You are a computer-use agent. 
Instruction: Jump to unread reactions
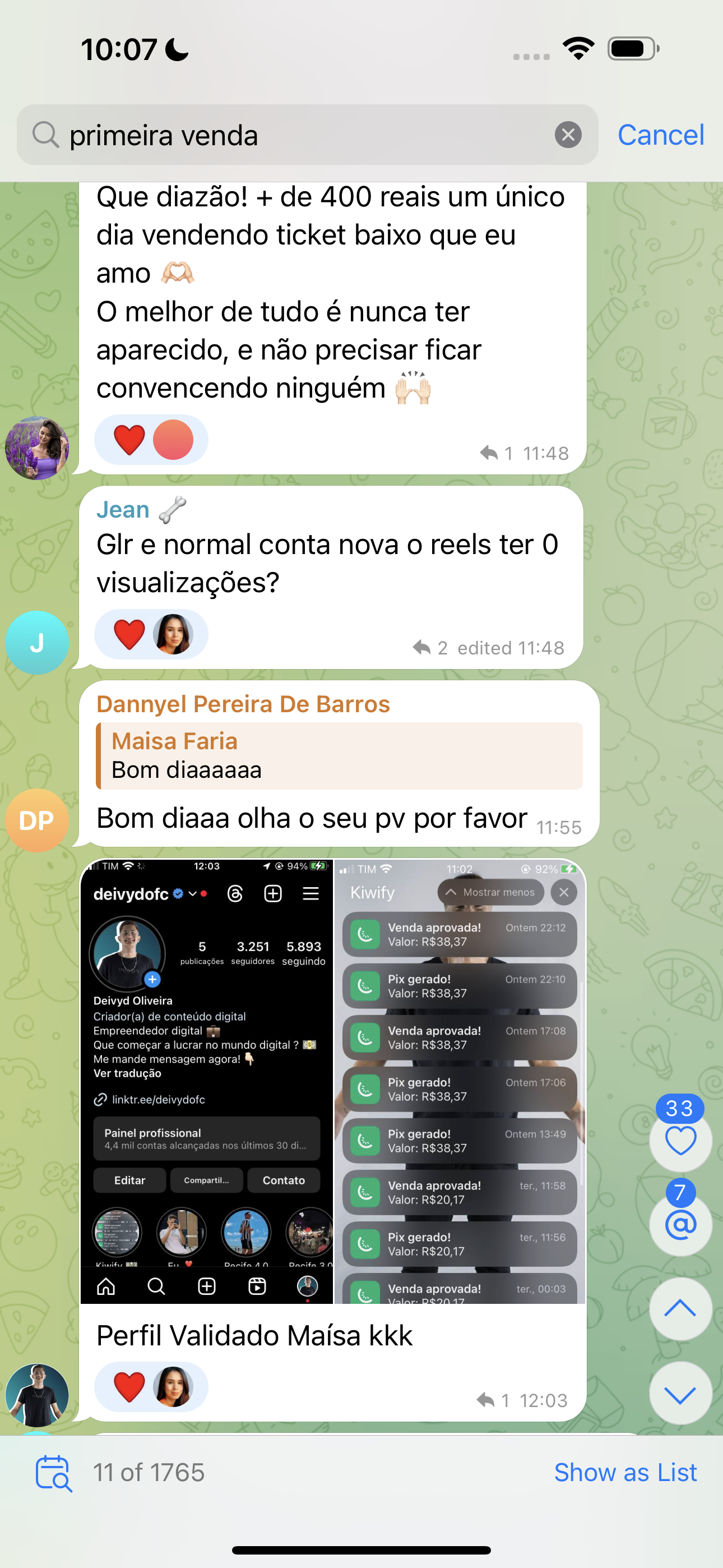pyautogui.click(x=680, y=1140)
